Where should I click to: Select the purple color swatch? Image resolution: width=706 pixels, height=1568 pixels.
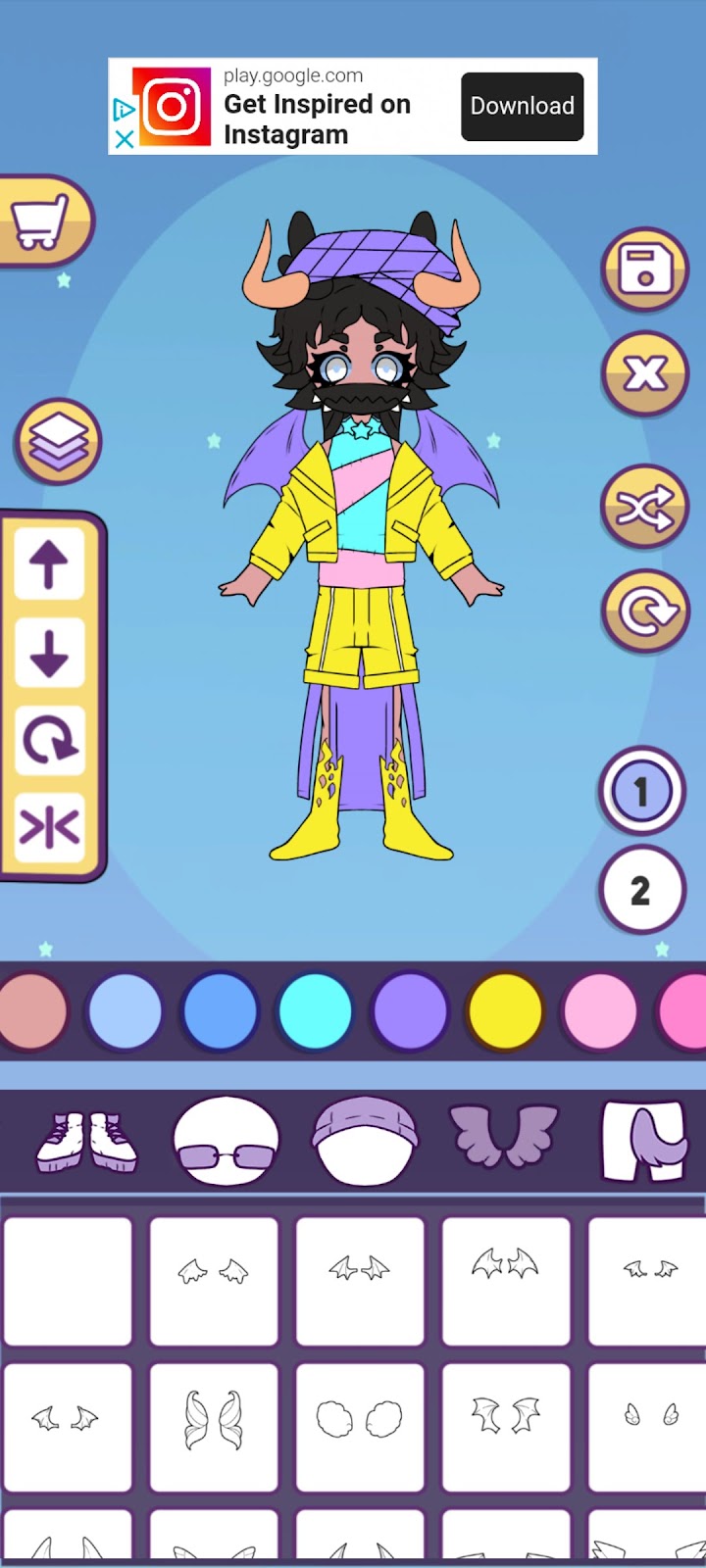[410, 1011]
